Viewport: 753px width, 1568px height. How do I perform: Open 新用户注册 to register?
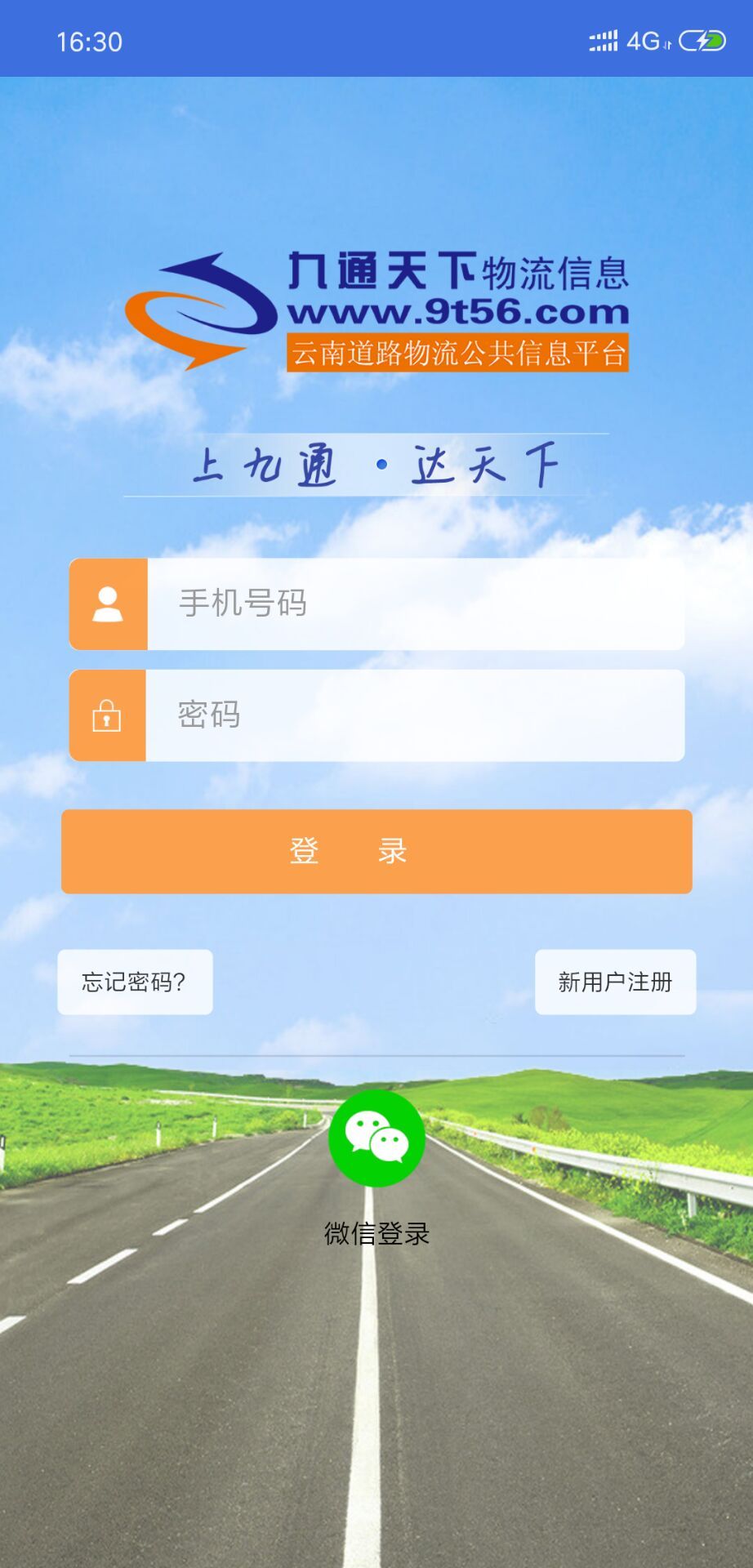615,982
